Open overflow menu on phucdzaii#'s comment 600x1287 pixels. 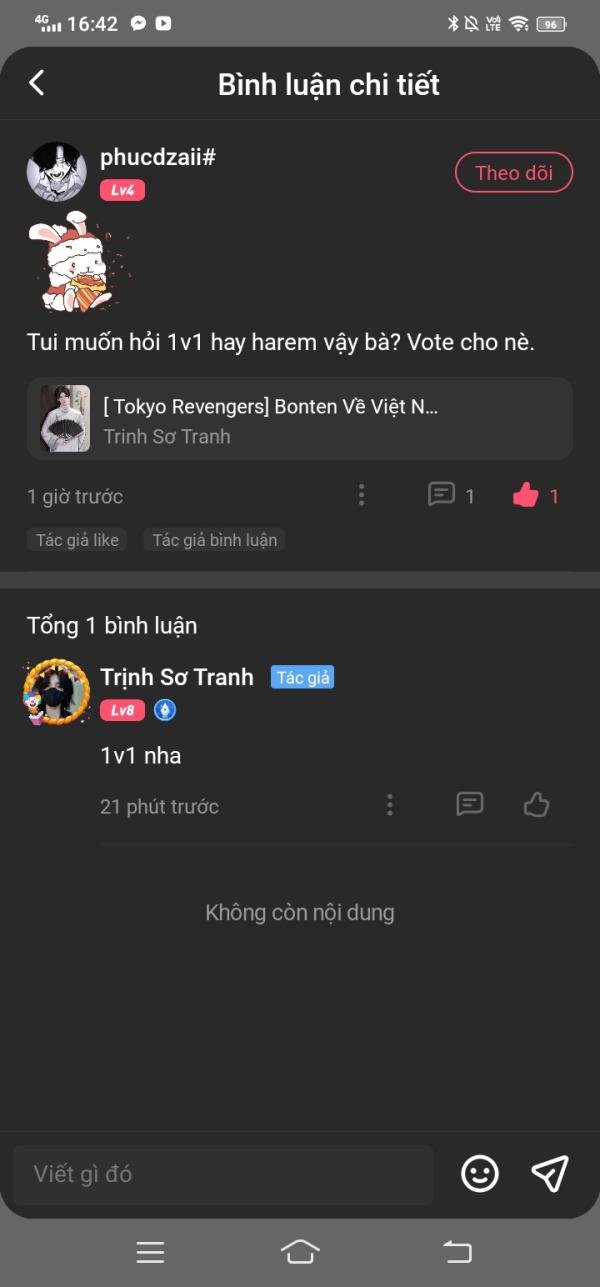(x=361, y=495)
